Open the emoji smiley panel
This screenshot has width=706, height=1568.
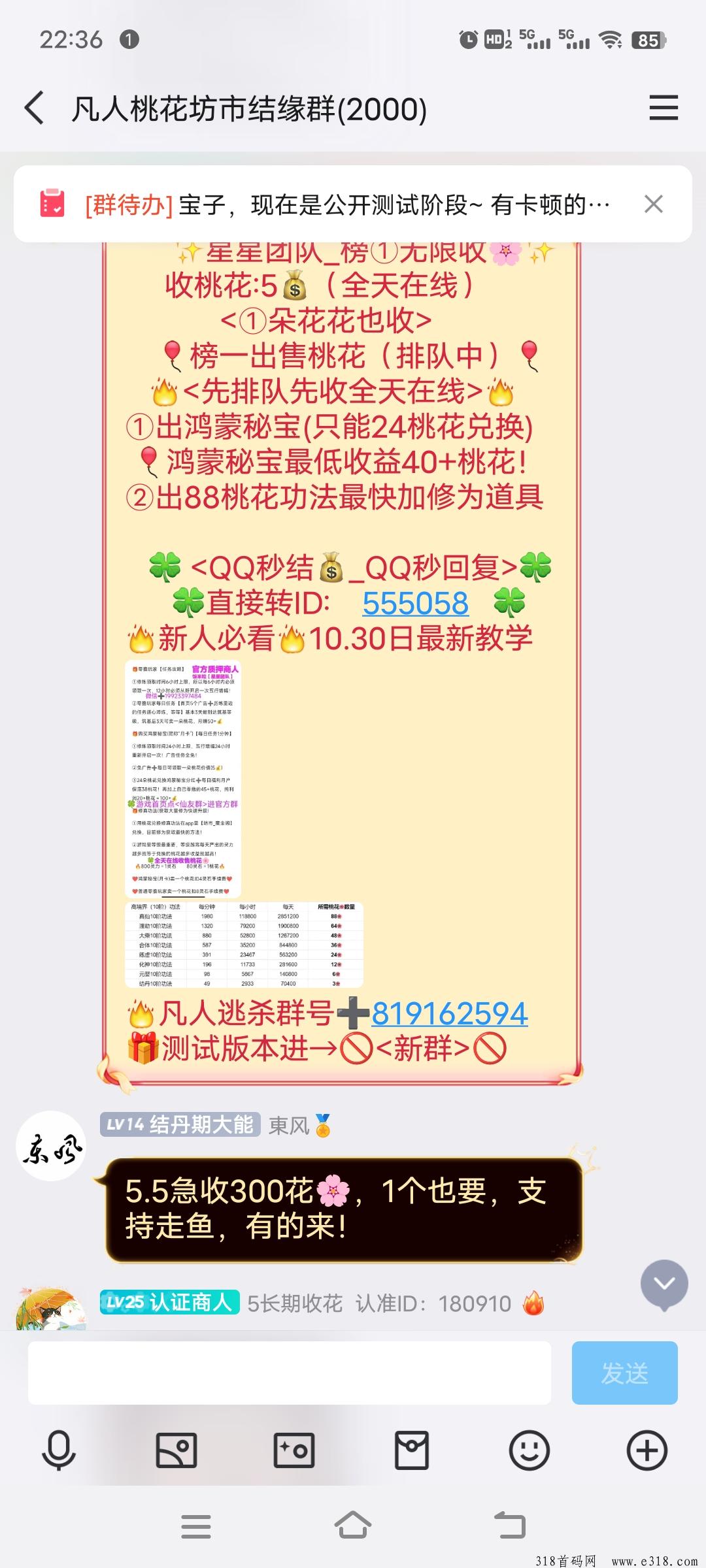529,1451
